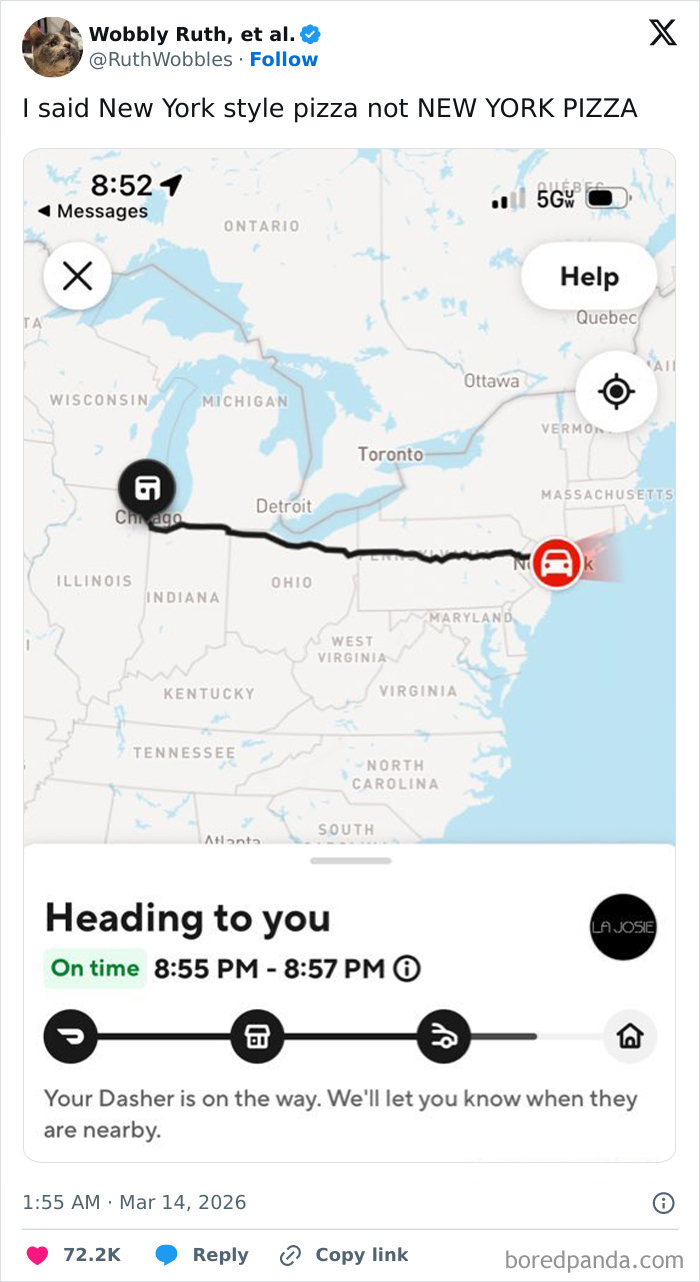Open the post on X via the logo
Image resolution: width=700 pixels, height=1282 pixels.
(662, 33)
